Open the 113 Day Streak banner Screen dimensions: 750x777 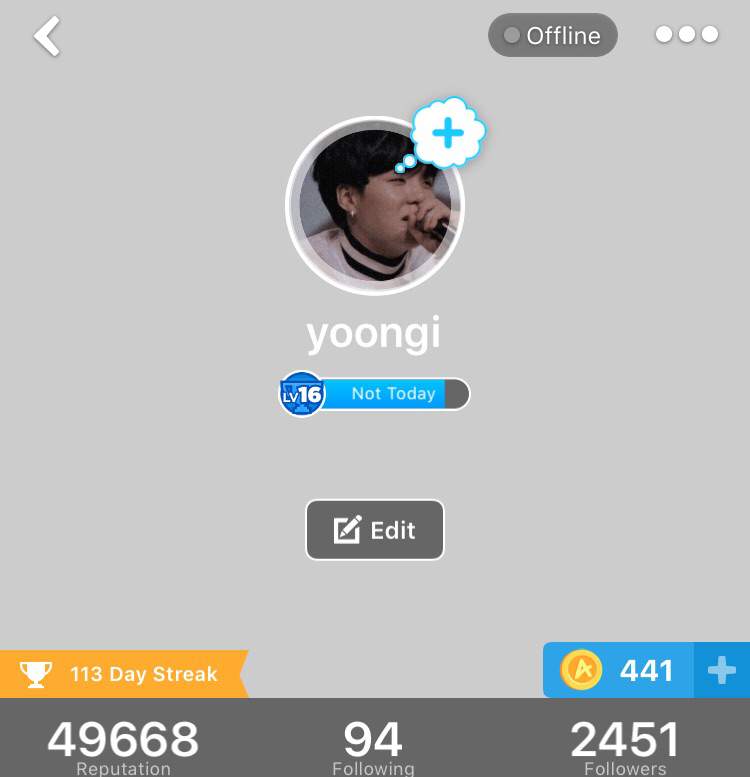(x=122, y=674)
